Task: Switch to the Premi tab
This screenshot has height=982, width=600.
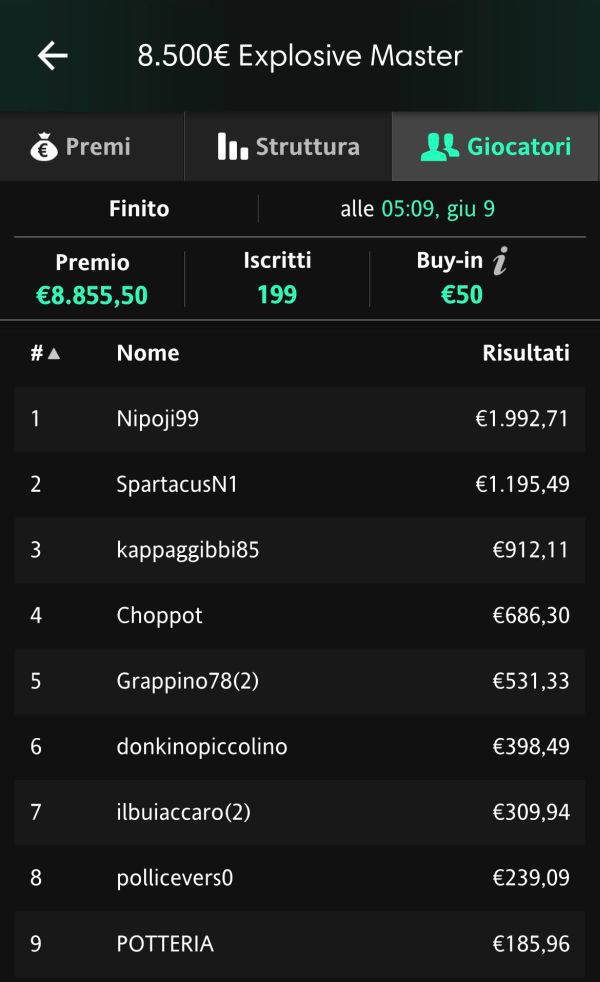Action: pos(92,147)
